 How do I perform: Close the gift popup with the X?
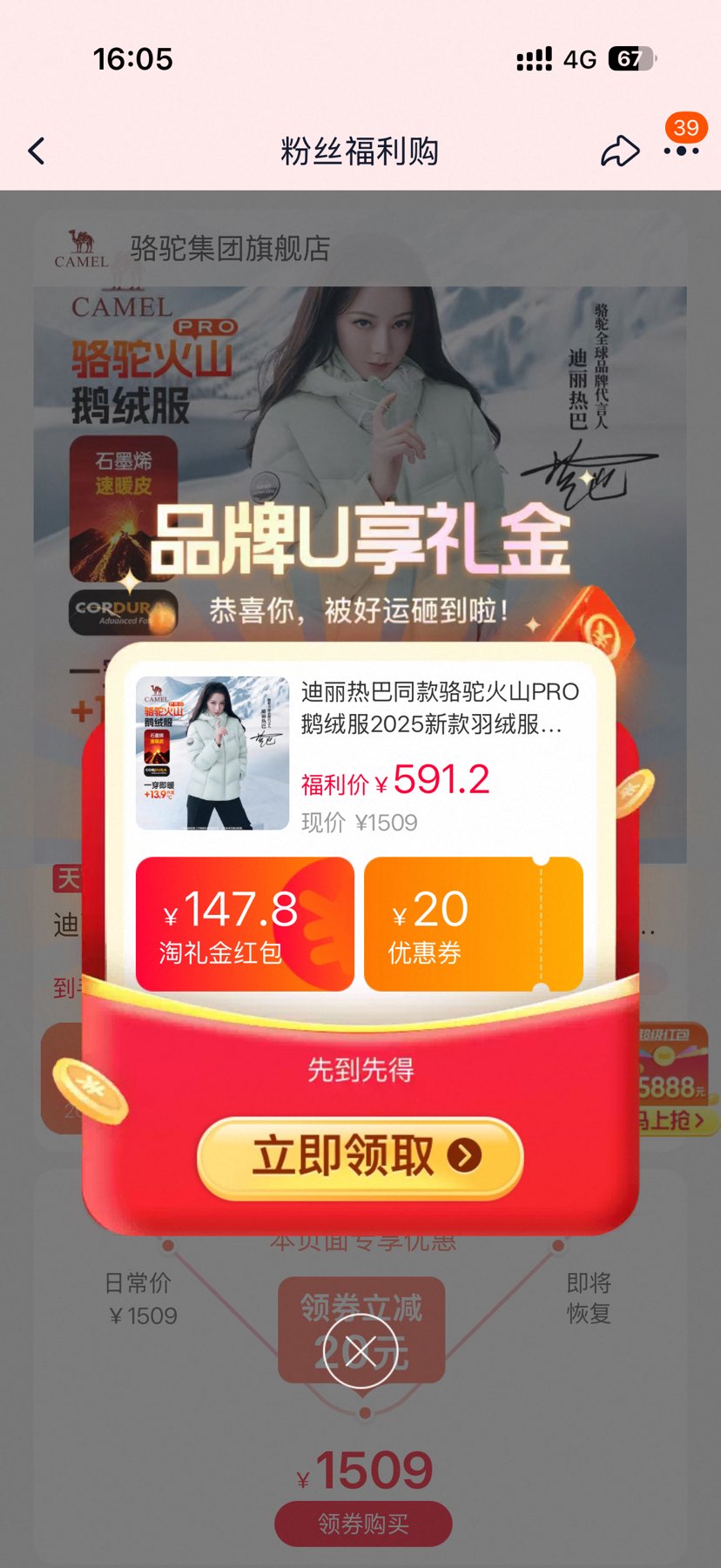(x=360, y=1352)
